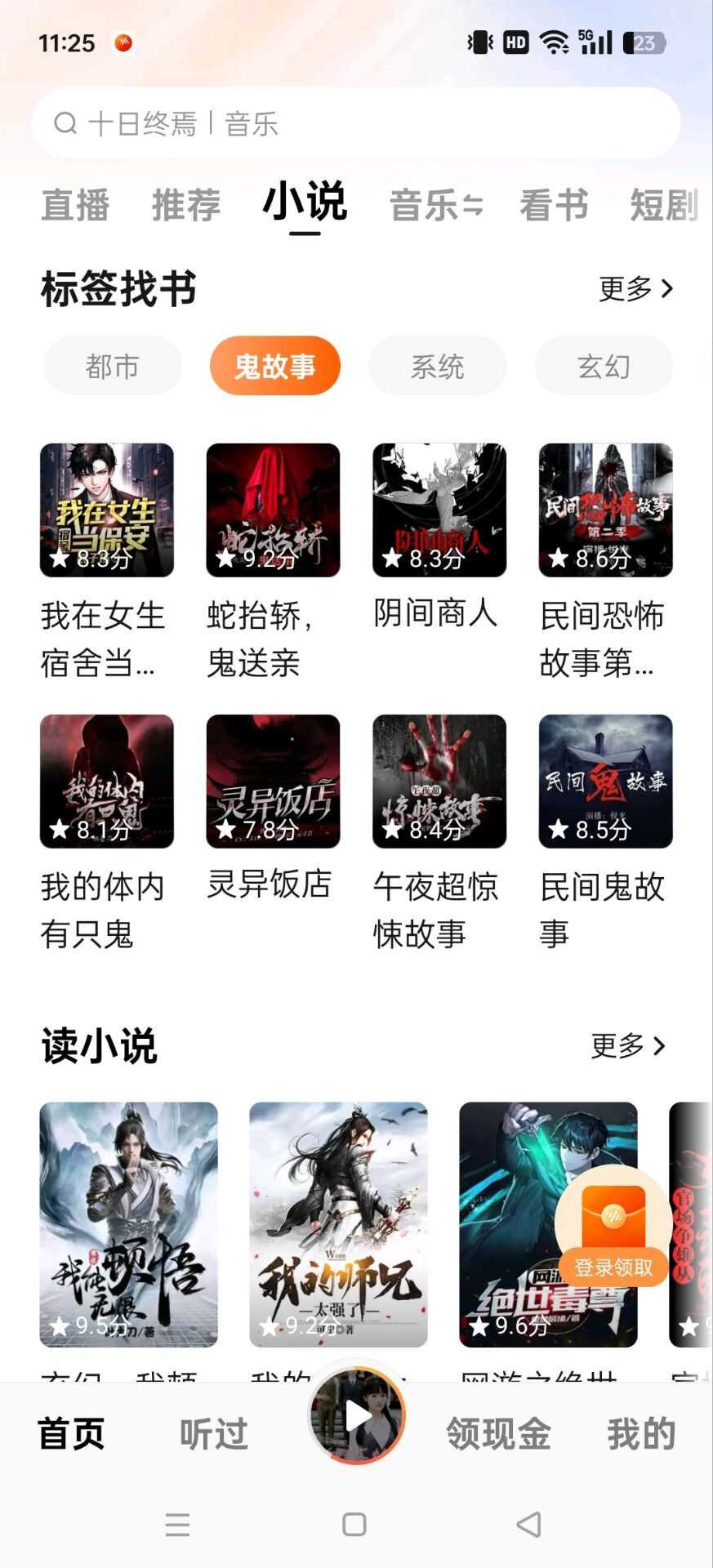This screenshot has height=1568, width=713.
Task: Go to the 领现金 tab
Action: [x=498, y=1434]
